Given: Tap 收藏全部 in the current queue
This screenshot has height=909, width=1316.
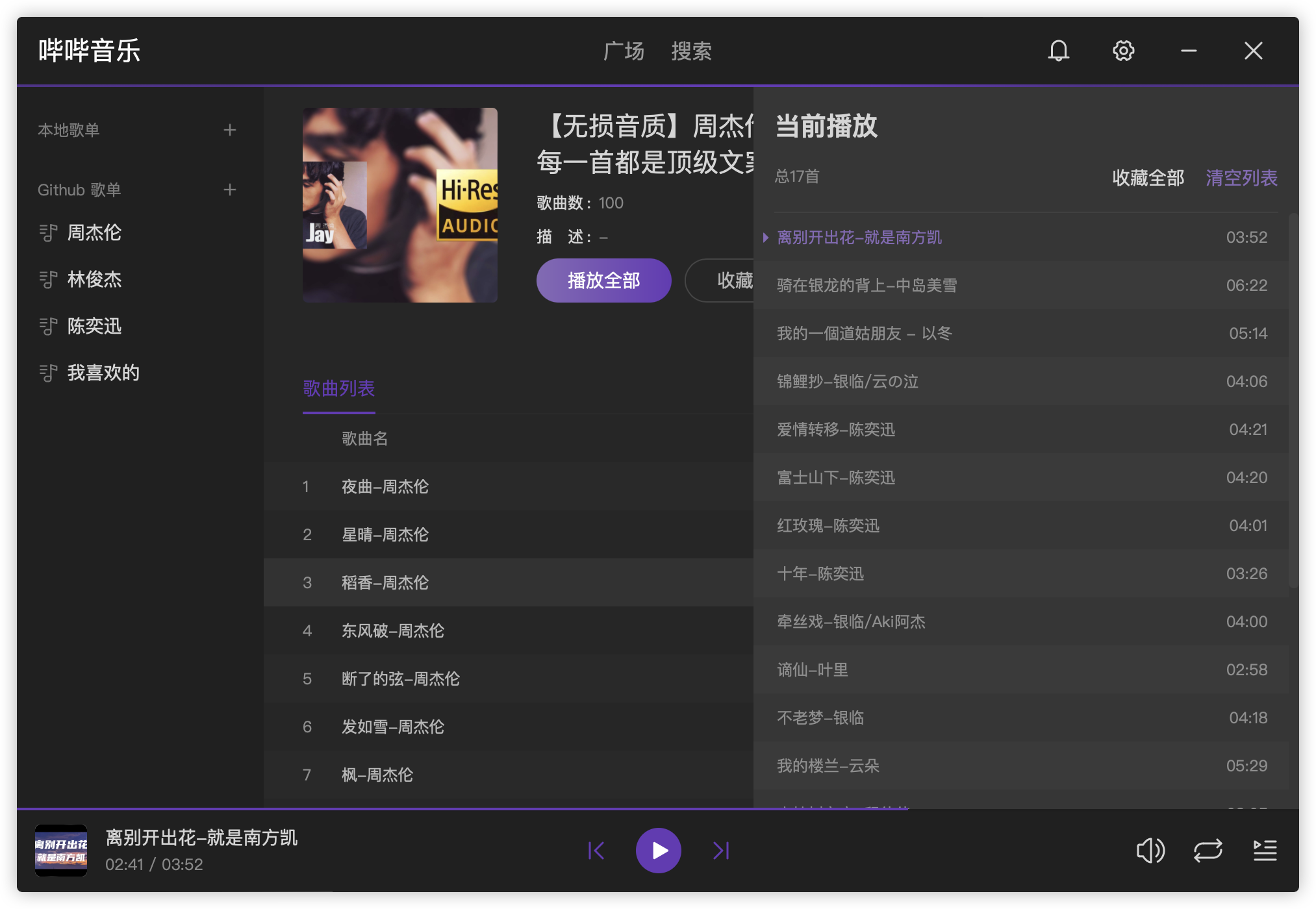Looking at the screenshot, I should [x=1148, y=178].
